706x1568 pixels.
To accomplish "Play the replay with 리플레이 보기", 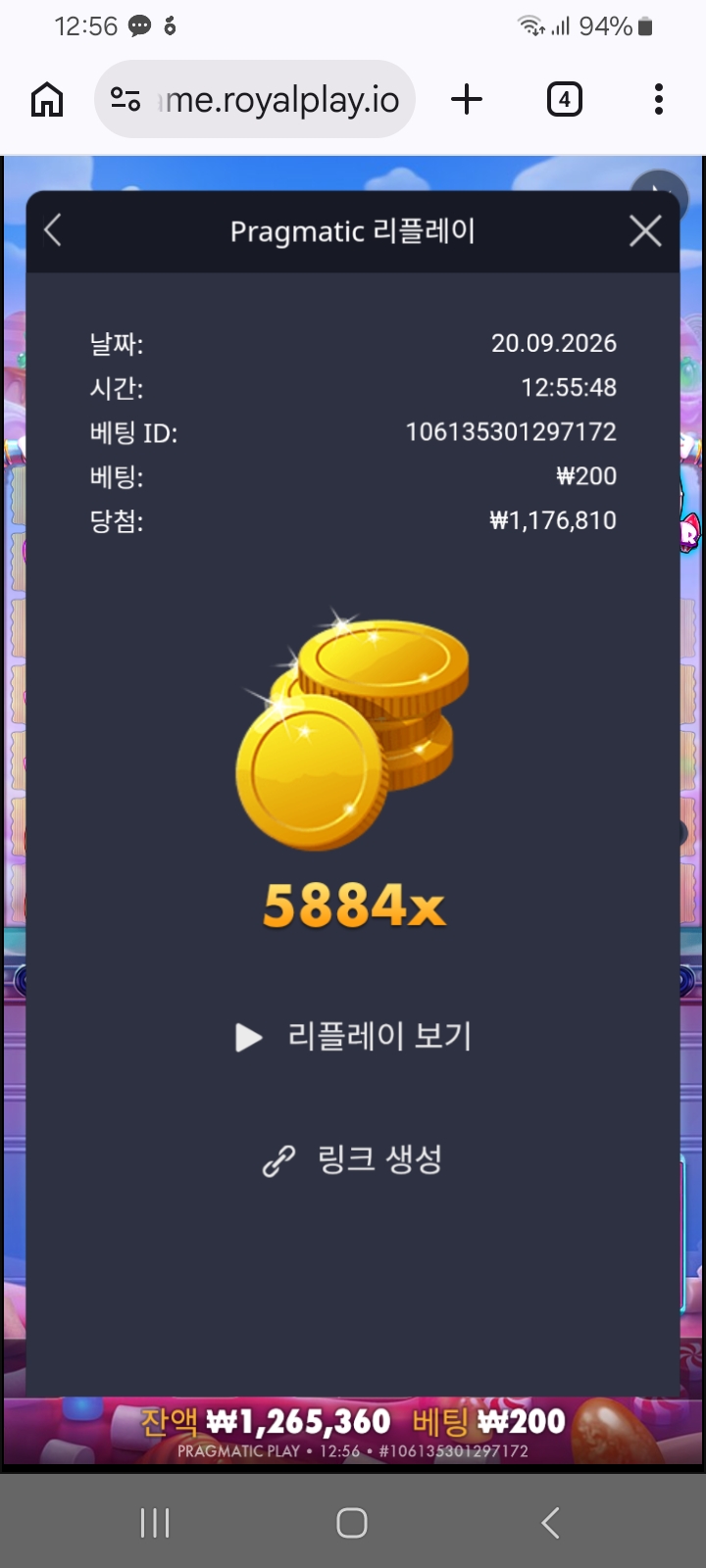I will [354, 1036].
